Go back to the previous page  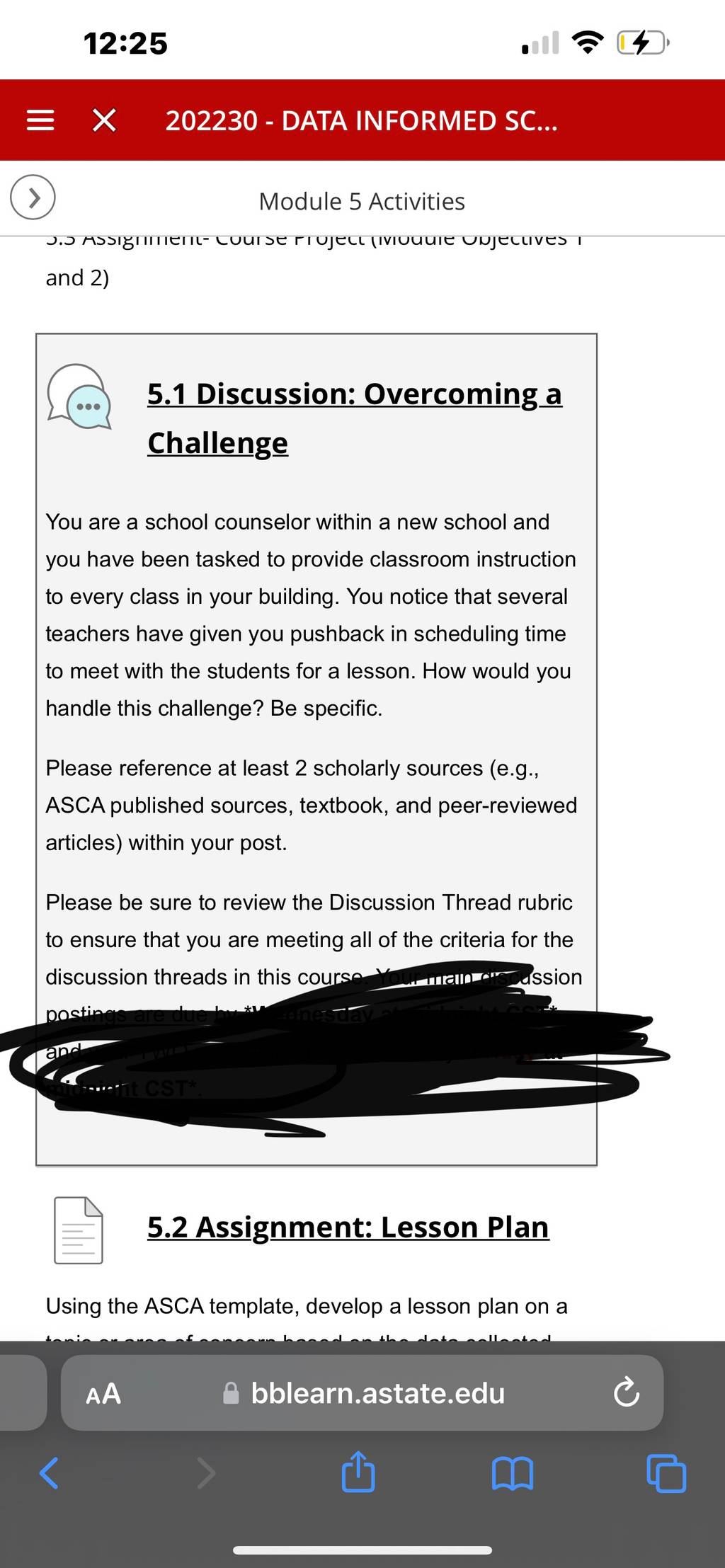(49, 1473)
